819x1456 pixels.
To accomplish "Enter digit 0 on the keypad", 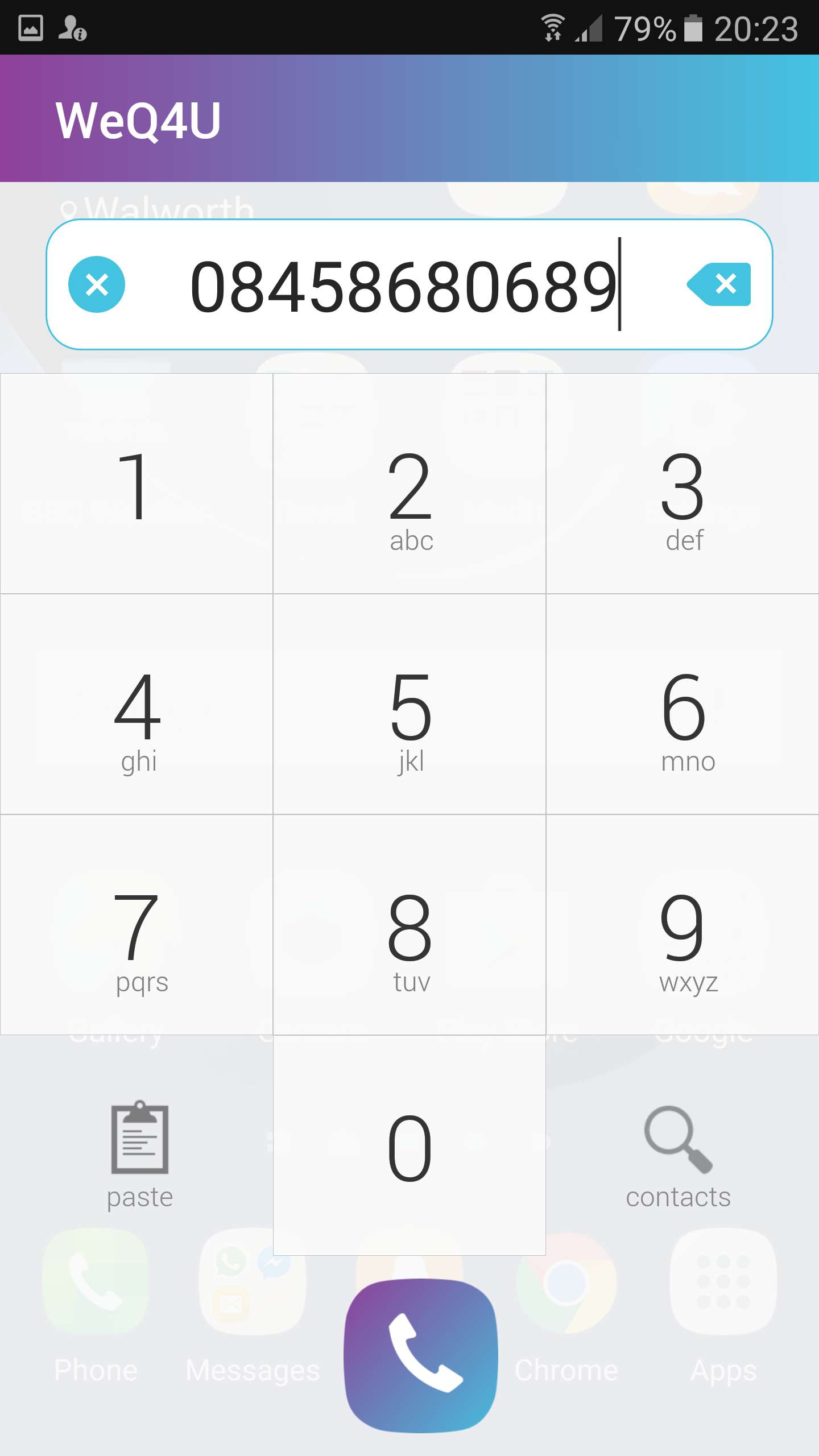I will (x=409, y=1145).
